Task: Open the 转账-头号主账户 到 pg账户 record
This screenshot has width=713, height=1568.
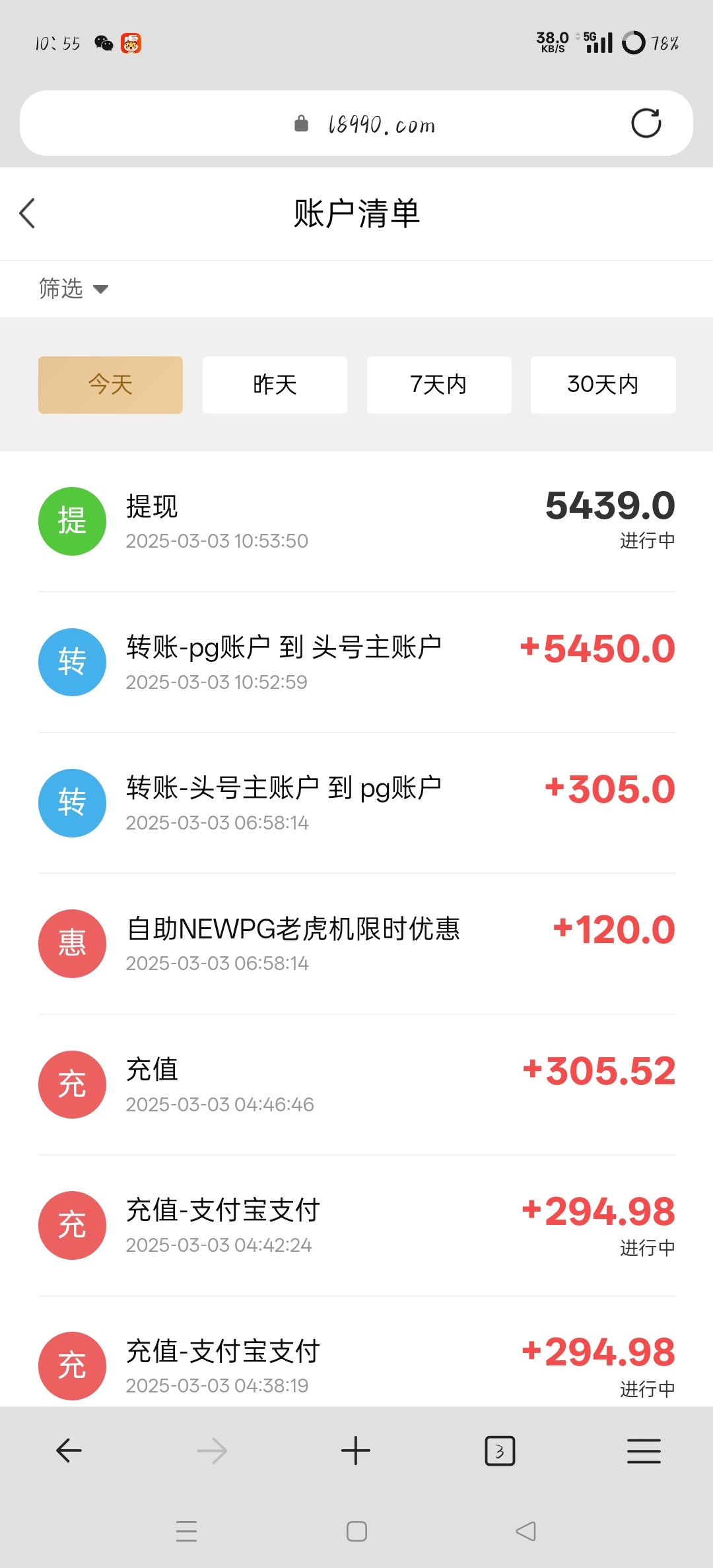Action: pyautogui.click(x=356, y=802)
